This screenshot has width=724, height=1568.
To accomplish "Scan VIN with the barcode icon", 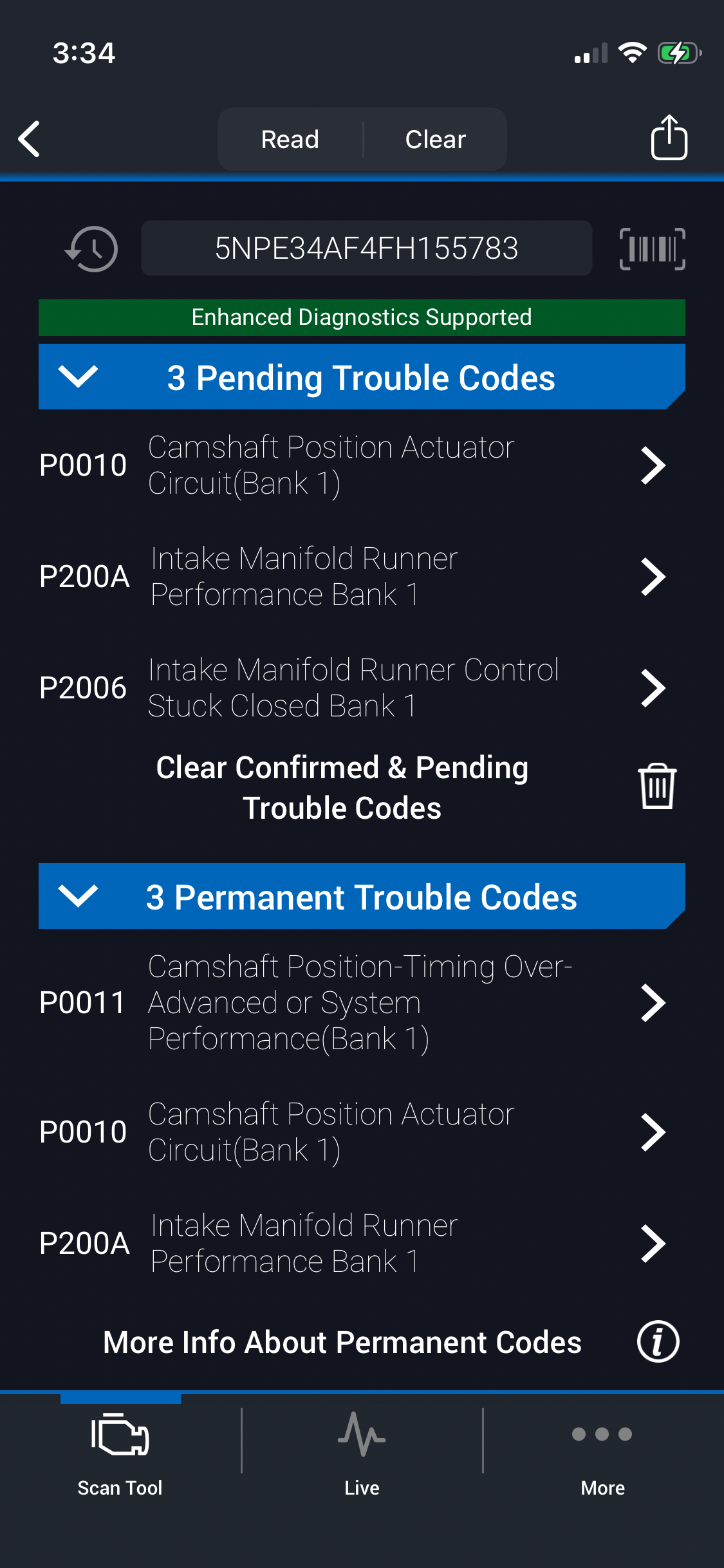I will pos(652,248).
